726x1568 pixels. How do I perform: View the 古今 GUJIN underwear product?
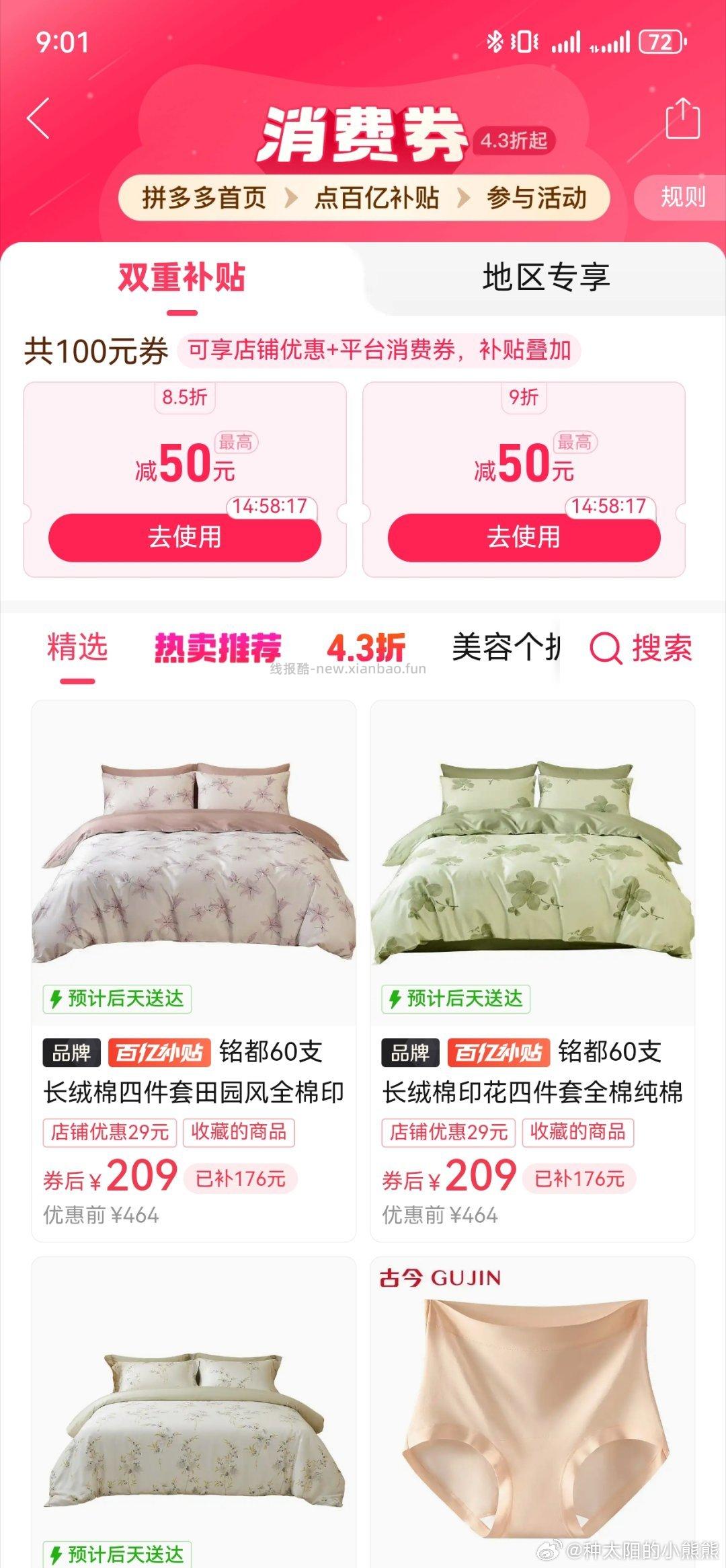click(x=532, y=1413)
